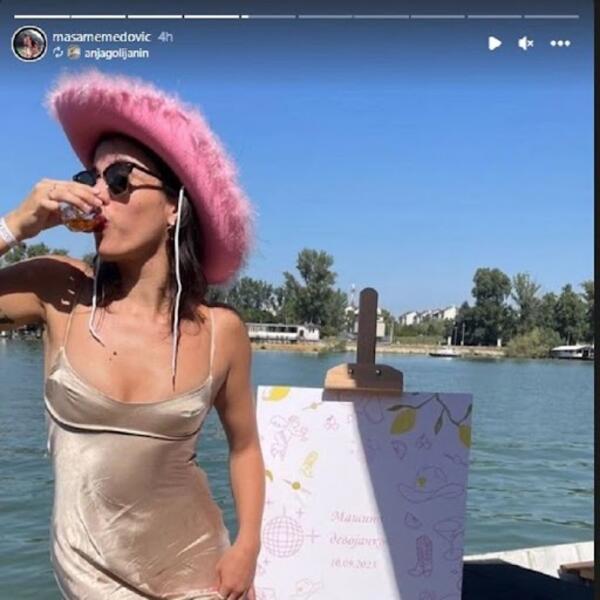The height and width of the screenshot is (600, 600).
Task: Open the story overflow menu
Action: click(x=560, y=43)
